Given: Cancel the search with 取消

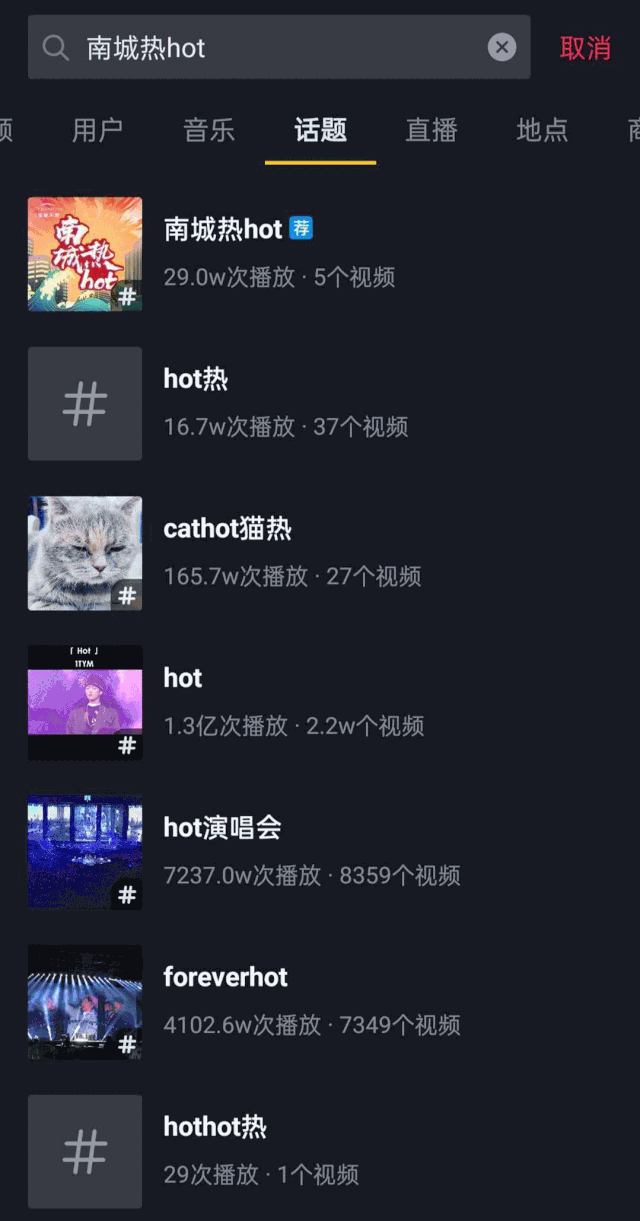Looking at the screenshot, I should pyautogui.click(x=585, y=47).
